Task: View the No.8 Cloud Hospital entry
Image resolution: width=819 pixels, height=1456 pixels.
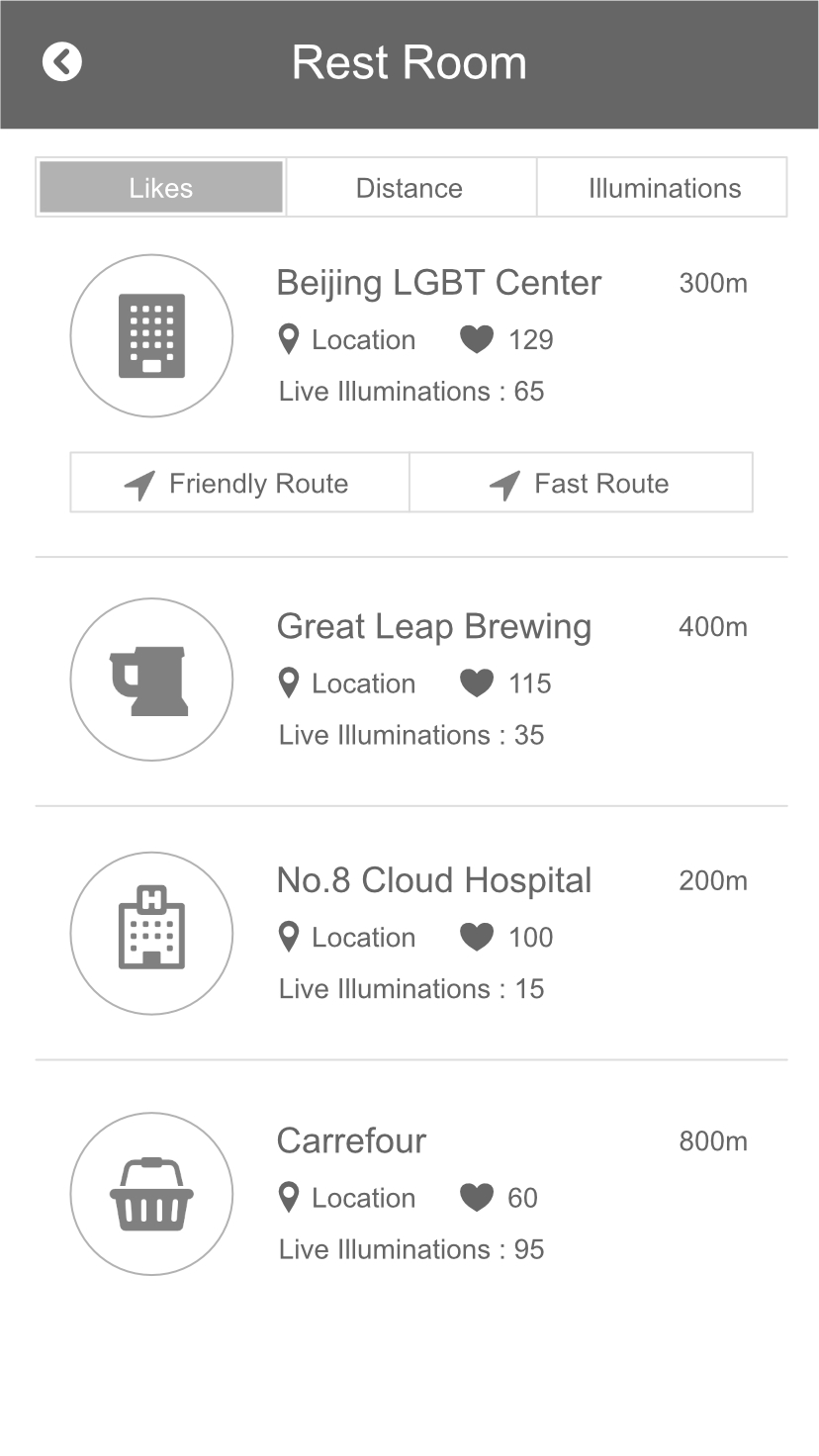Action: pyautogui.click(x=433, y=880)
